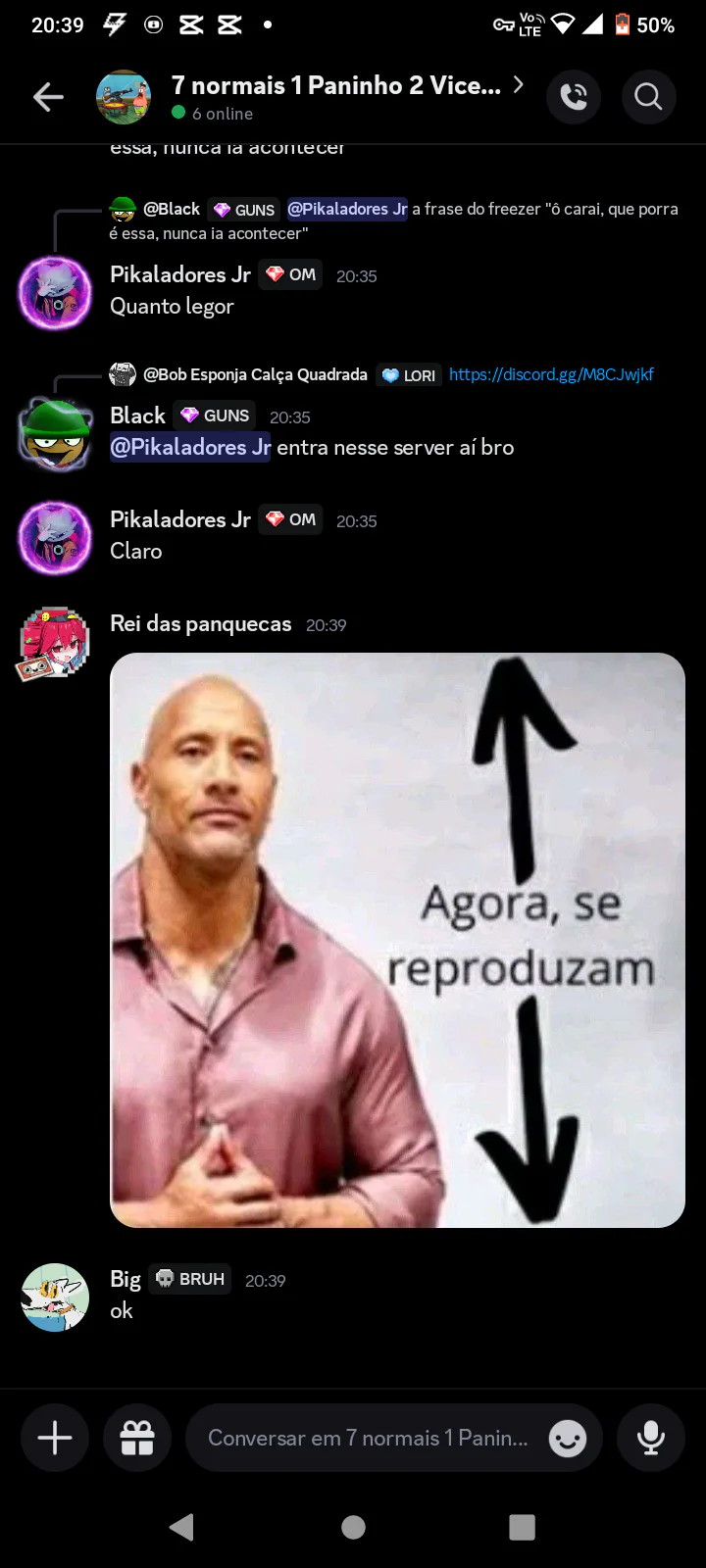Open Black's profile from the avatar

55,433
